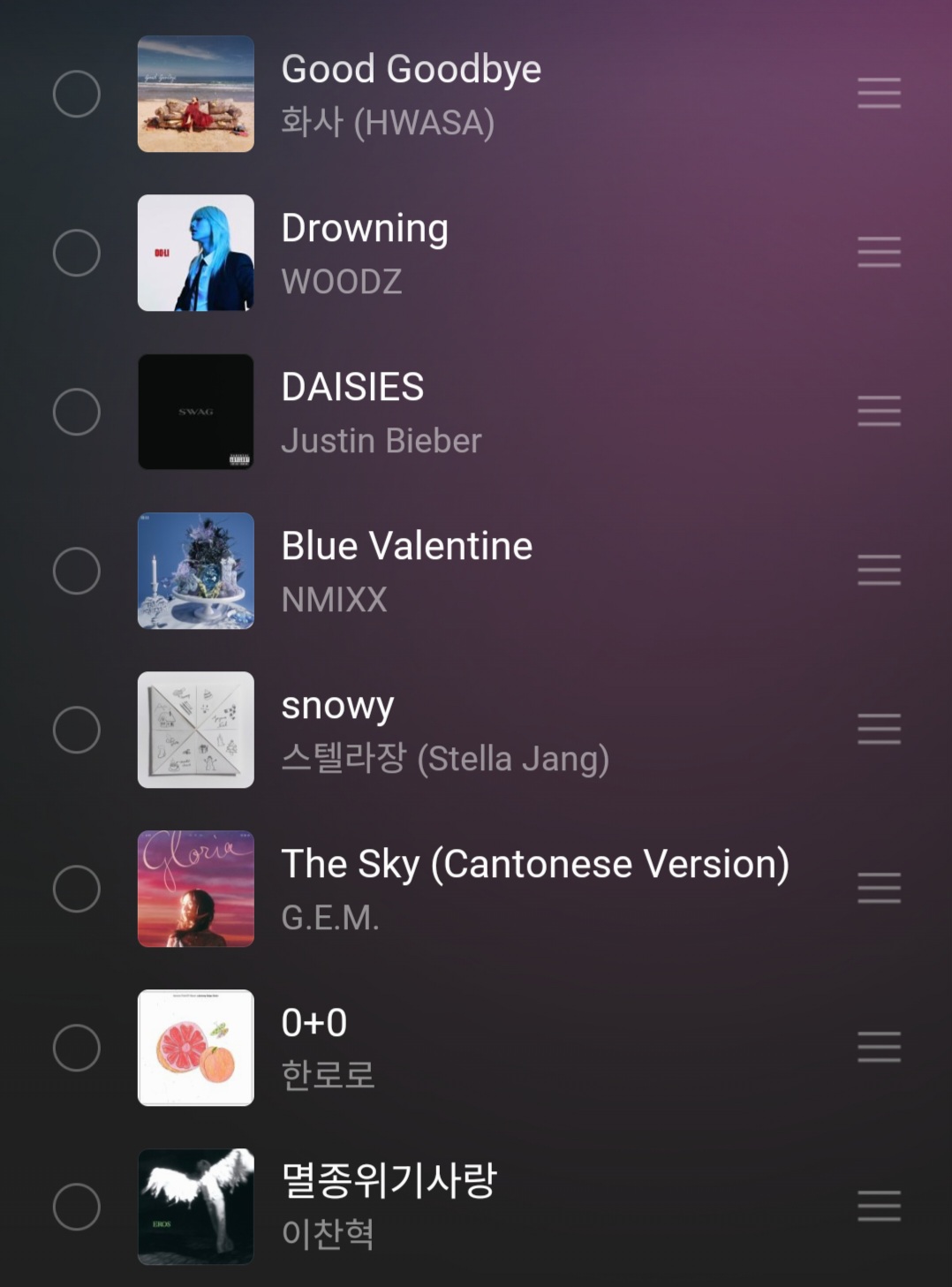Viewport: 952px width, 1287px height.
Task: Tap the DAISIES album cover
Action: click(196, 412)
